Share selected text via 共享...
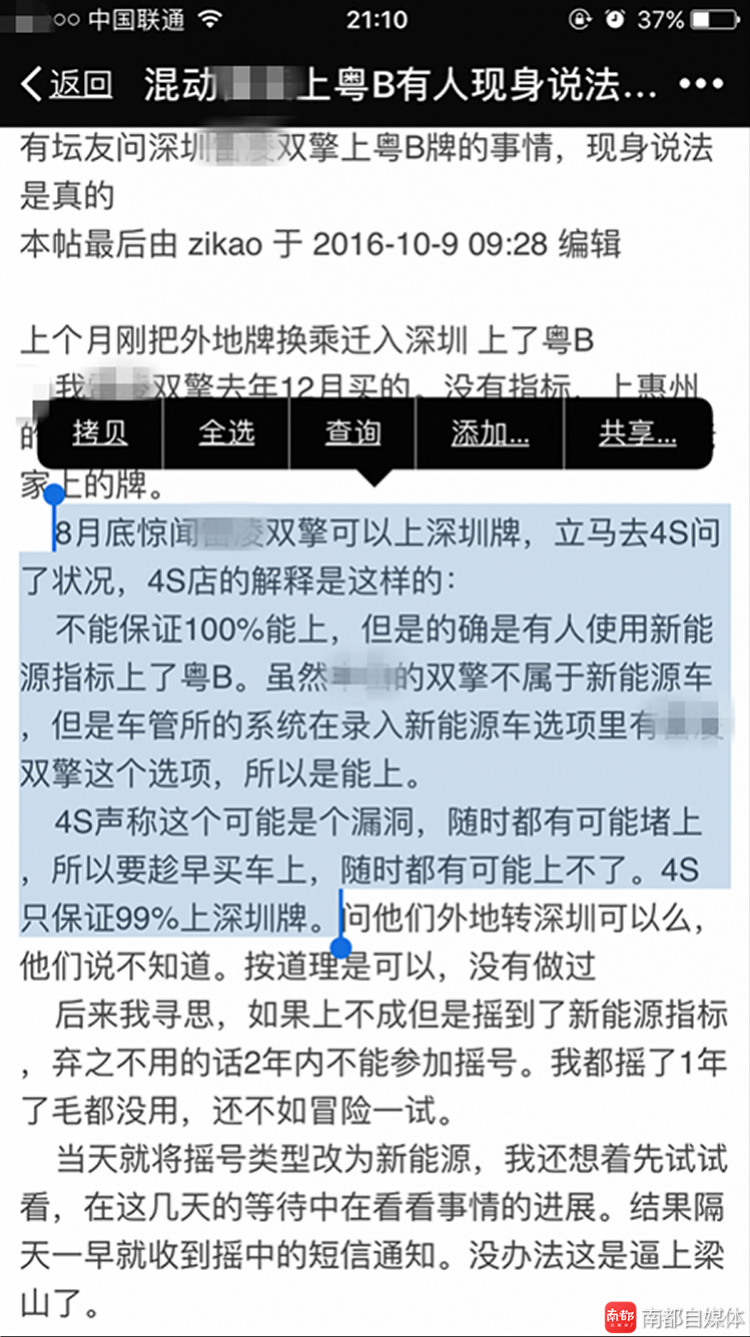The height and width of the screenshot is (1337, 750). (637, 433)
